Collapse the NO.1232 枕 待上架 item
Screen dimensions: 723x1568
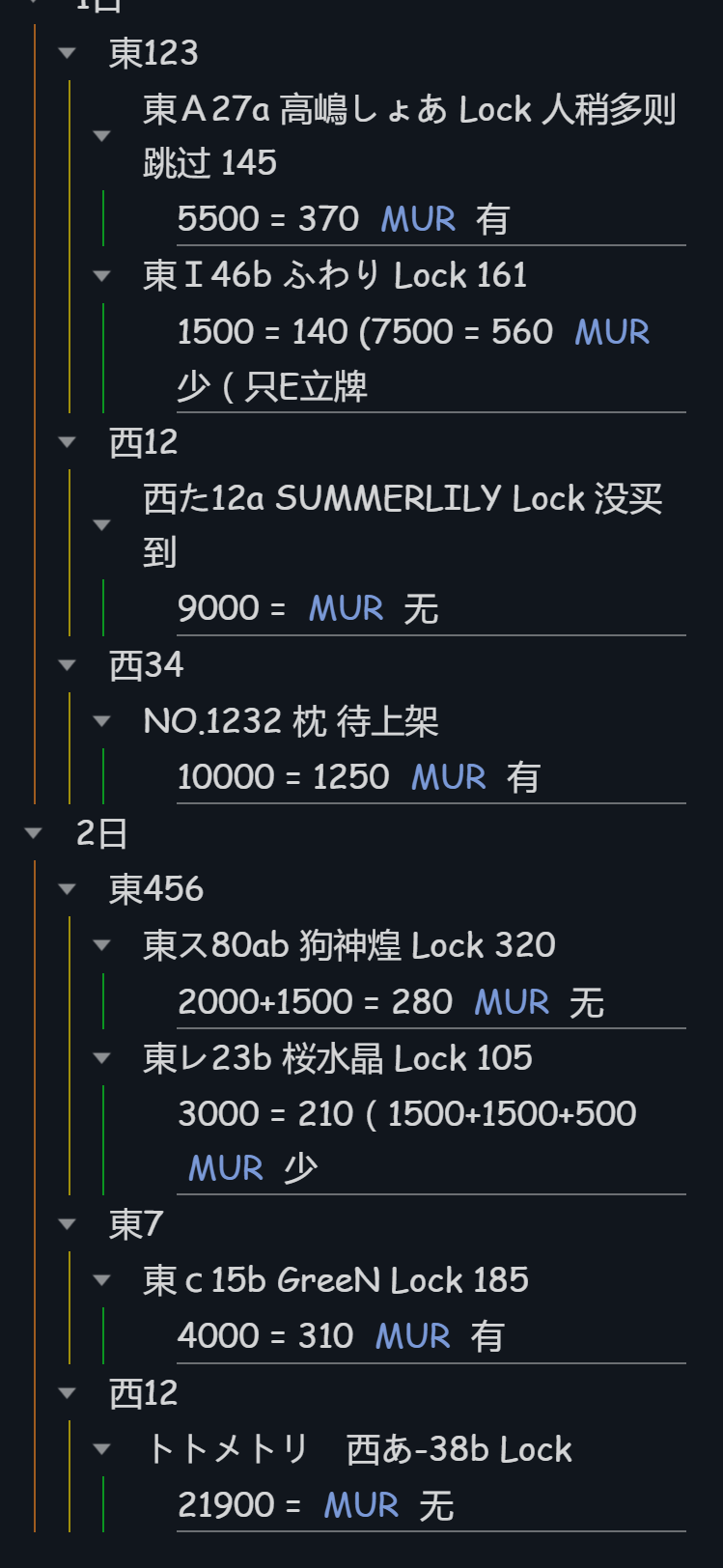101,721
